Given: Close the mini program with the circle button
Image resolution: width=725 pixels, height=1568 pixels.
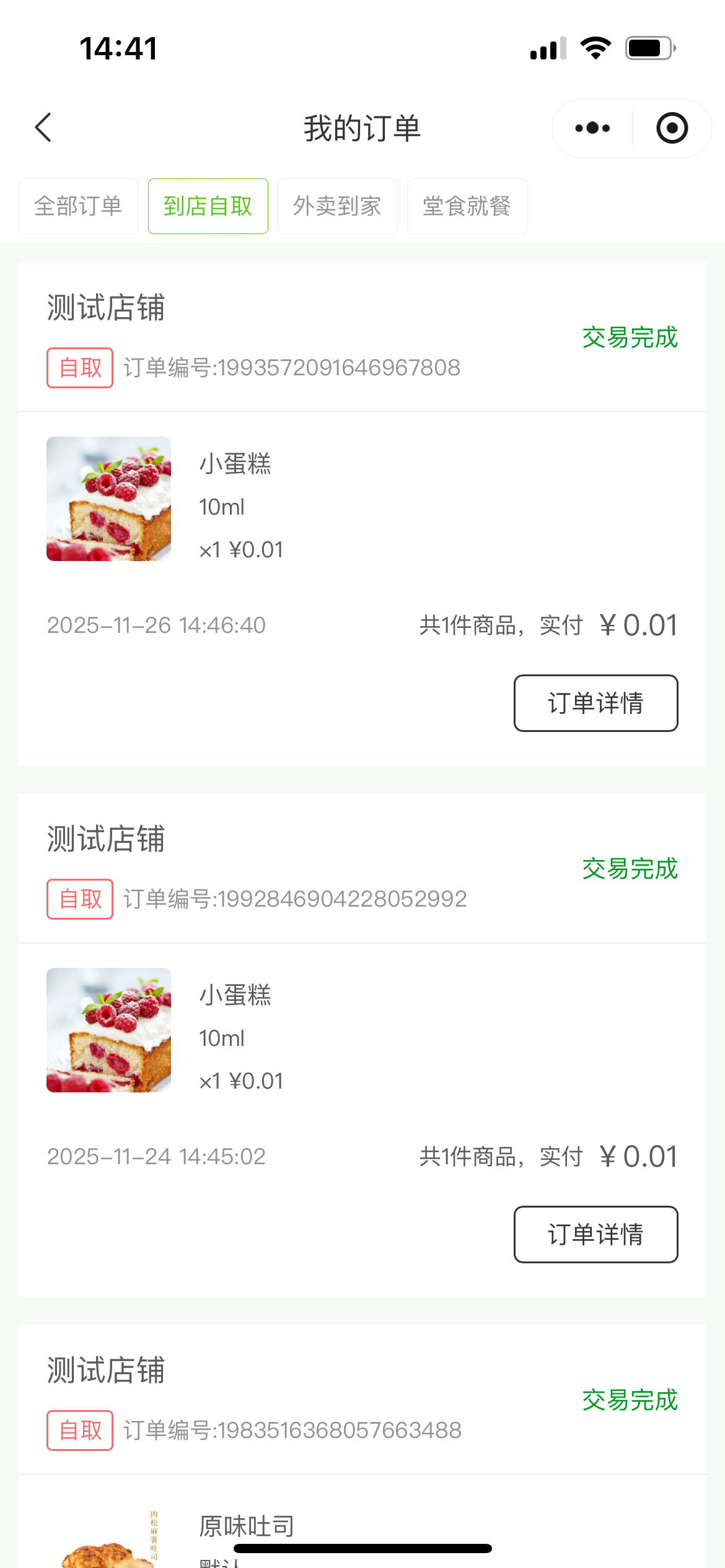Looking at the screenshot, I should tap(672, 128).
